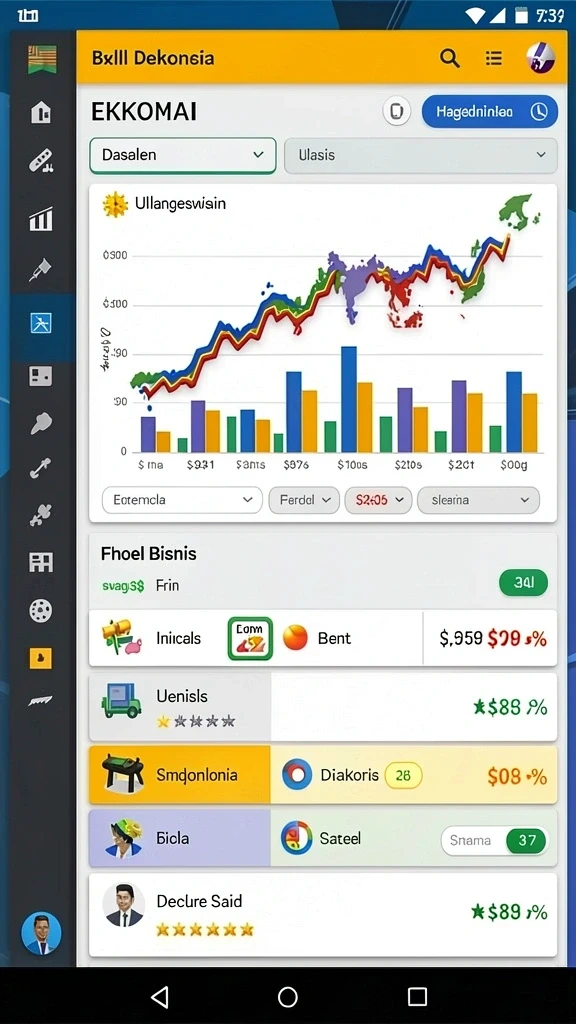Open search in the top bar
This screenshot has height=1024, width=576.
tap(449, 58)
